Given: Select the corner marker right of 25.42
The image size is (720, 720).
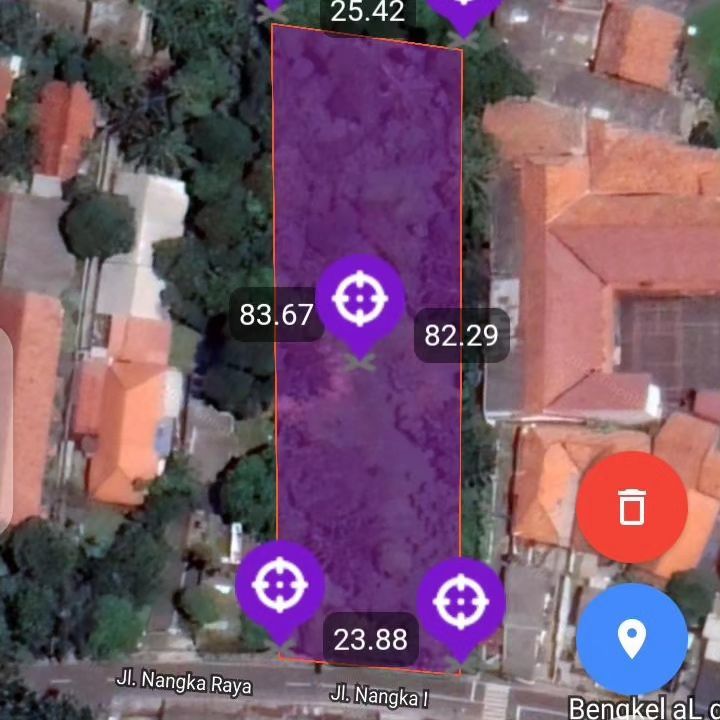Looking at the screenshot, I should (463, 12).
